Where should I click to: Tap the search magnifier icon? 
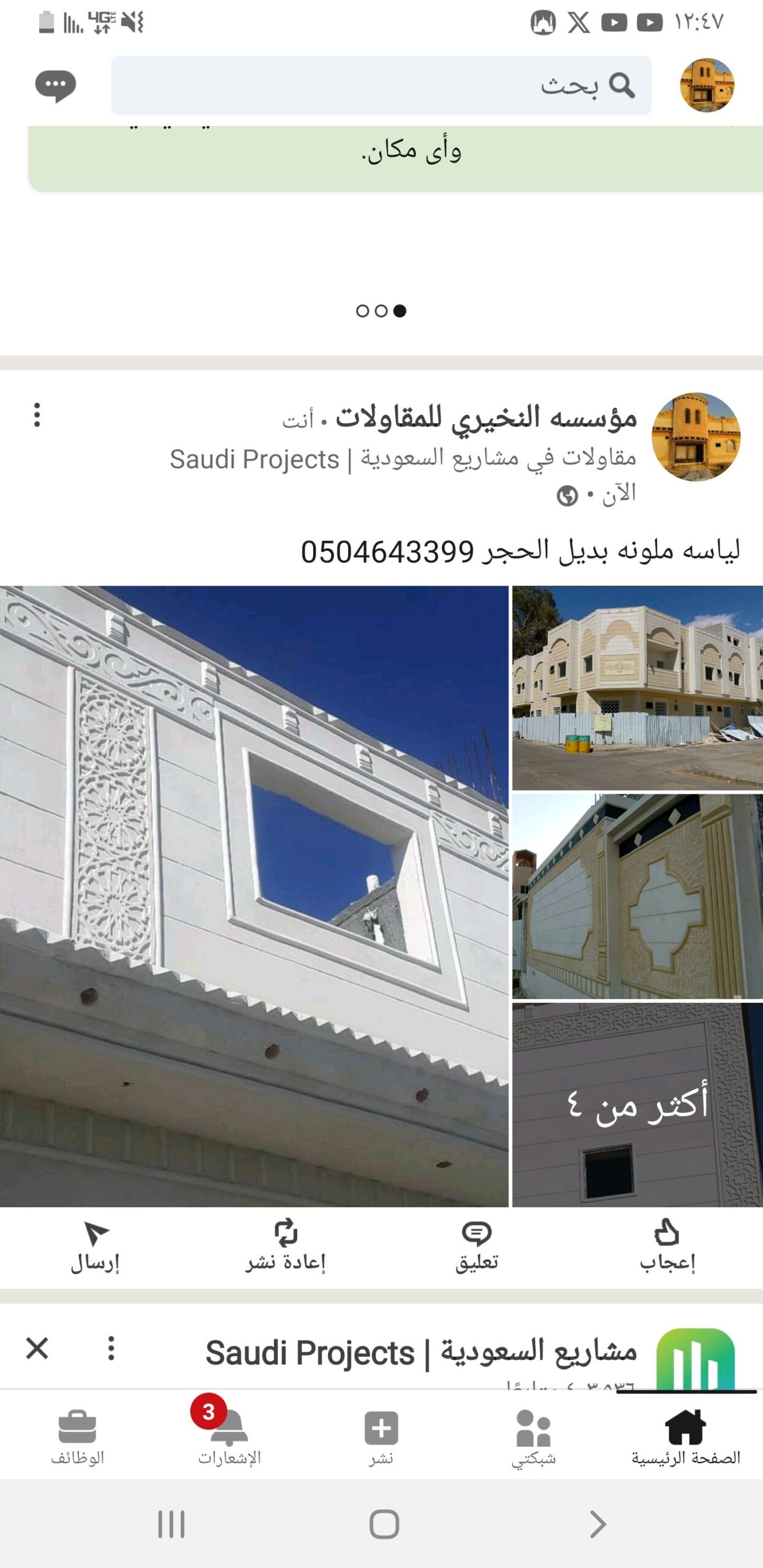[621, 87]
